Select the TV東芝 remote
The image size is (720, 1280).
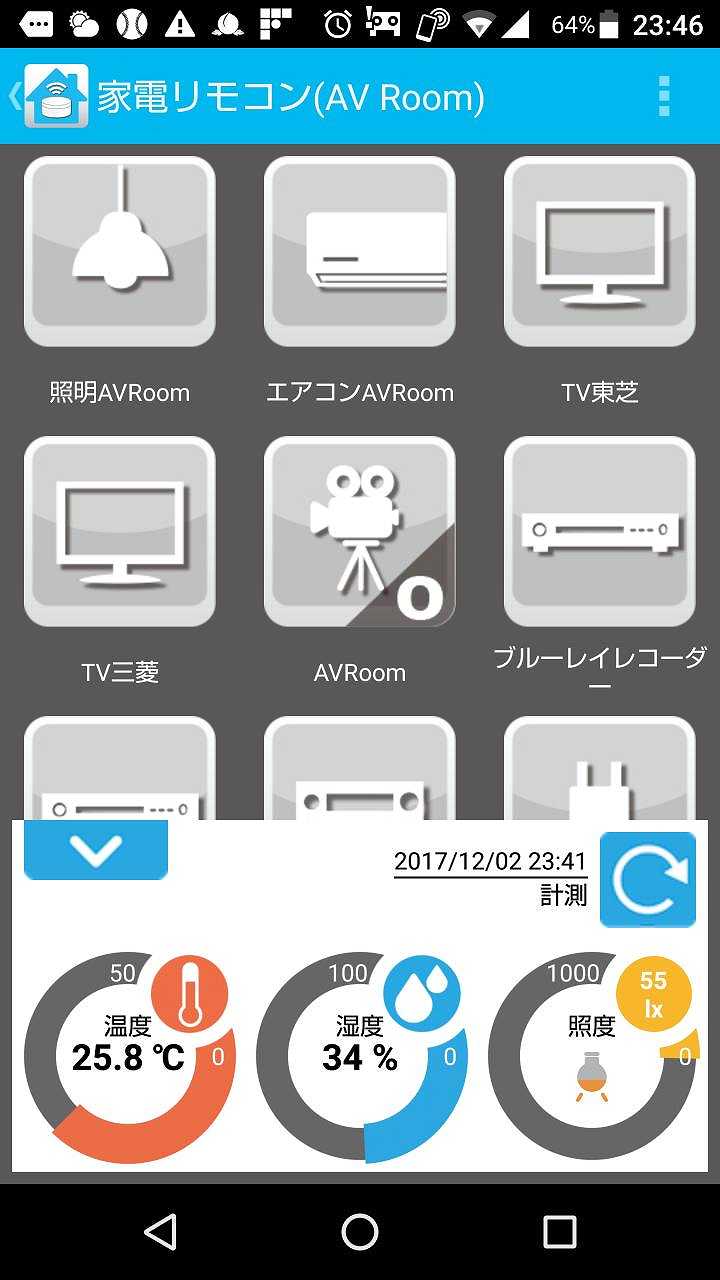600,252
